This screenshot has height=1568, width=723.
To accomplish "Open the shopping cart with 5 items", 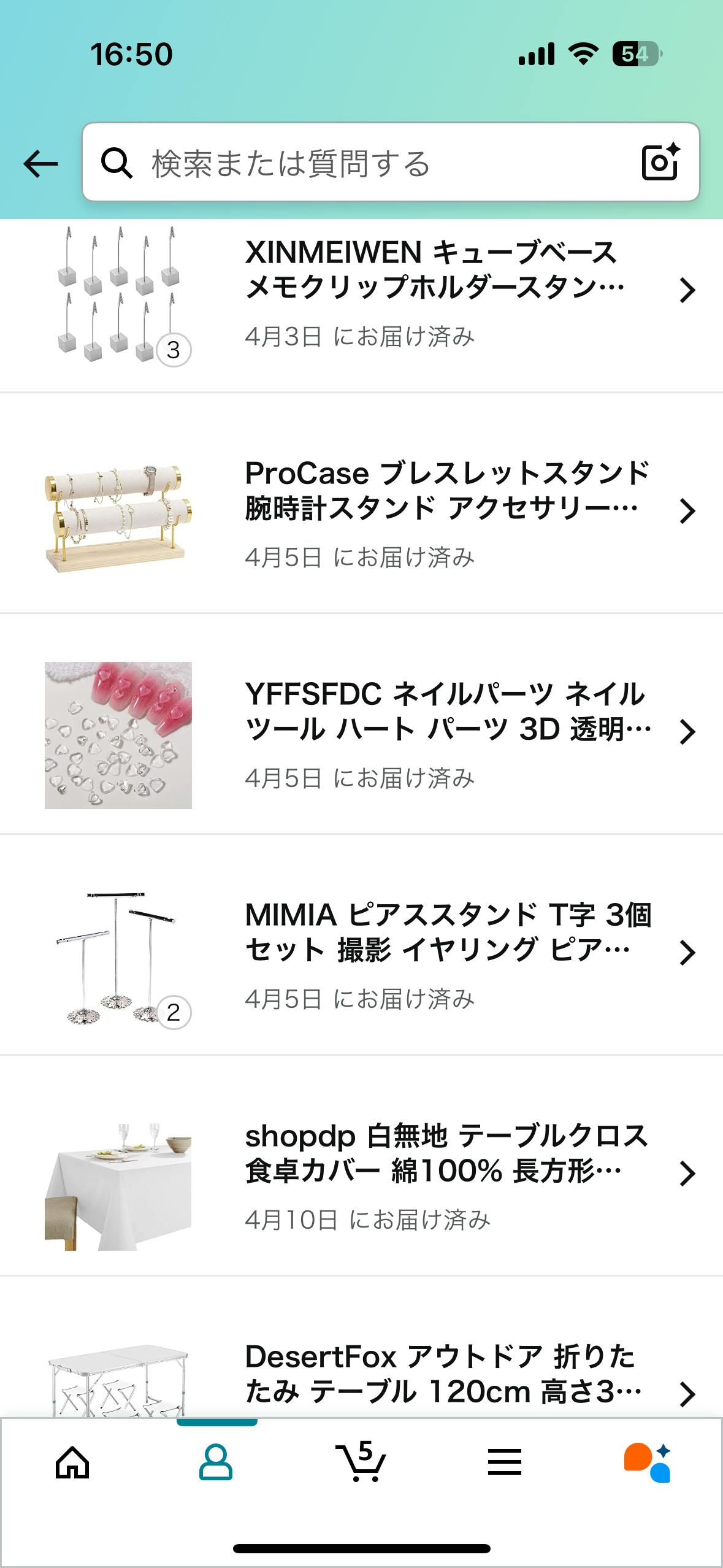I will 361,1463.
